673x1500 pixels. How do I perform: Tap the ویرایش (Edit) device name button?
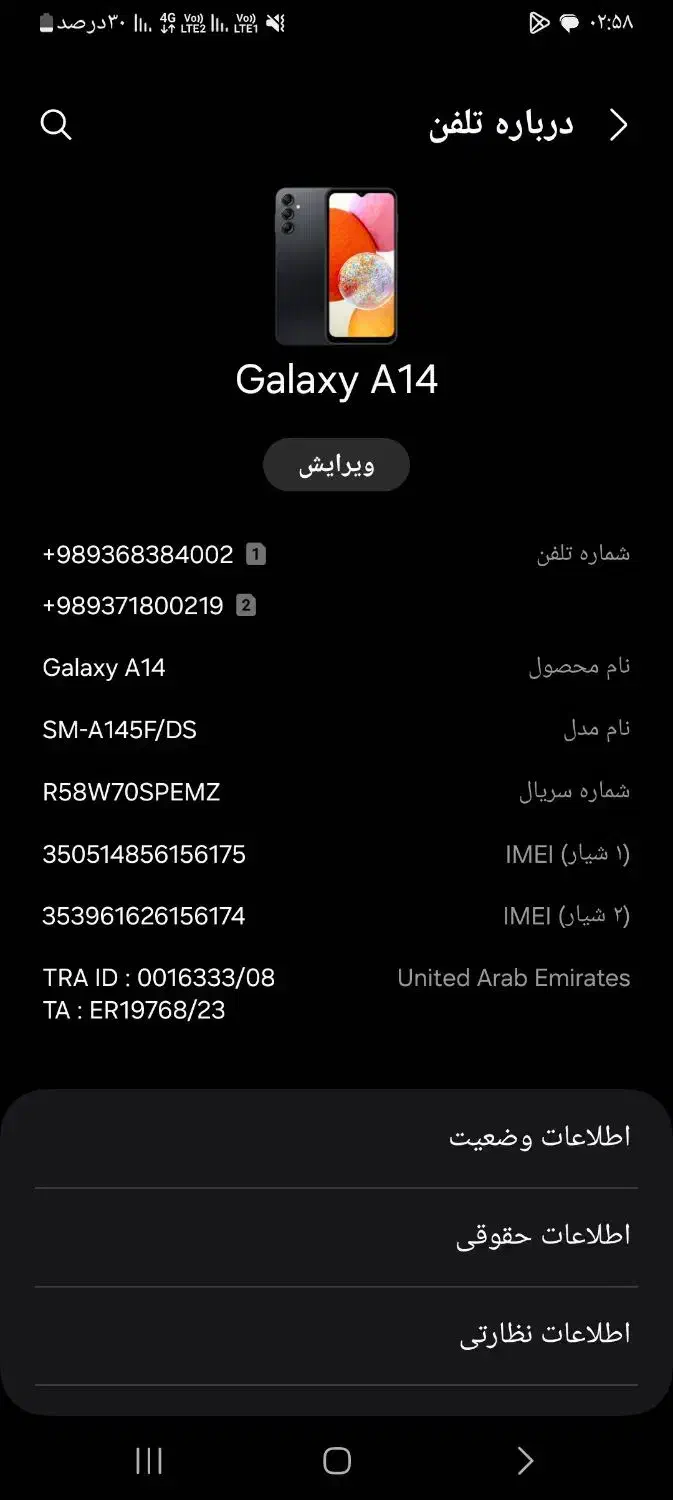(x=336, y=465)
